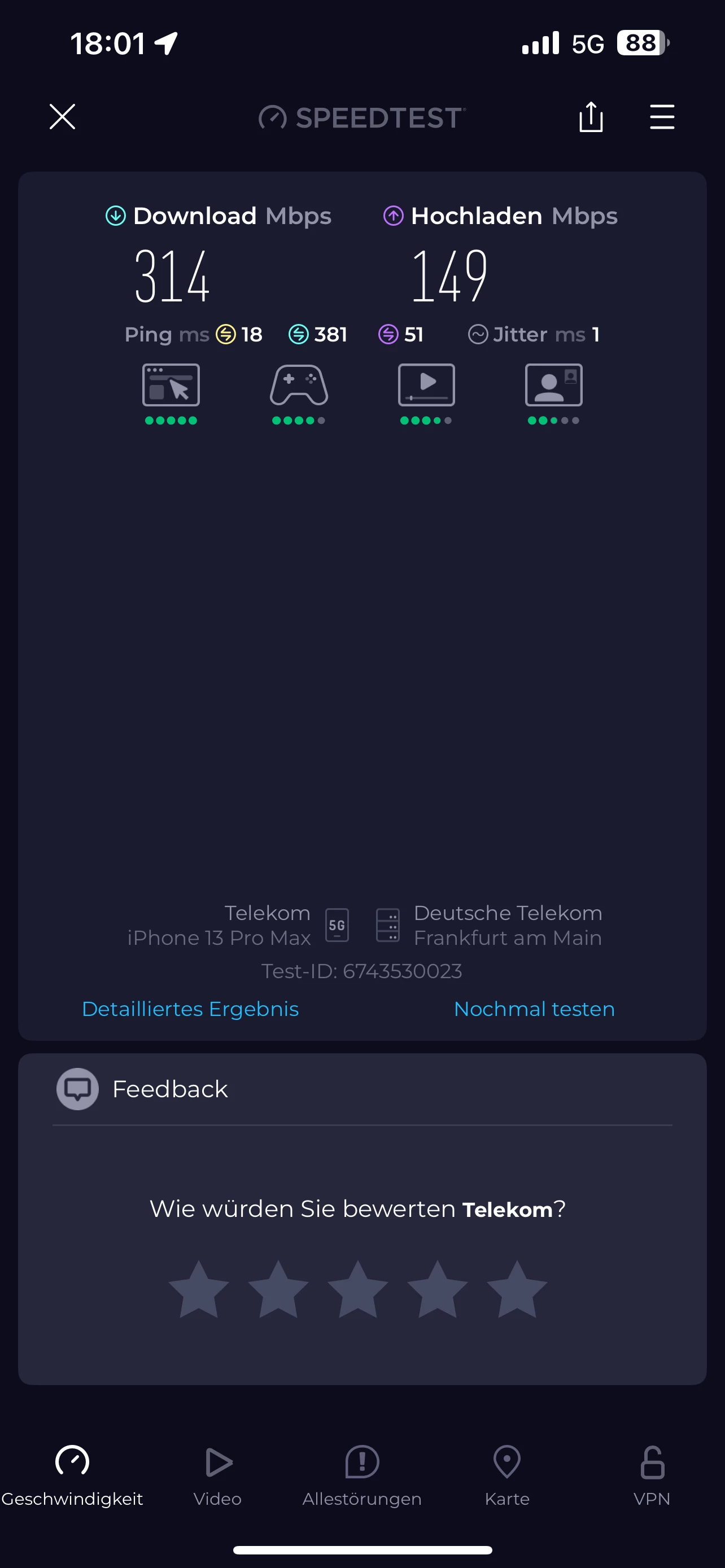725x1568 pixels.
Task: Share the speed test result
Action: [591, 116]
